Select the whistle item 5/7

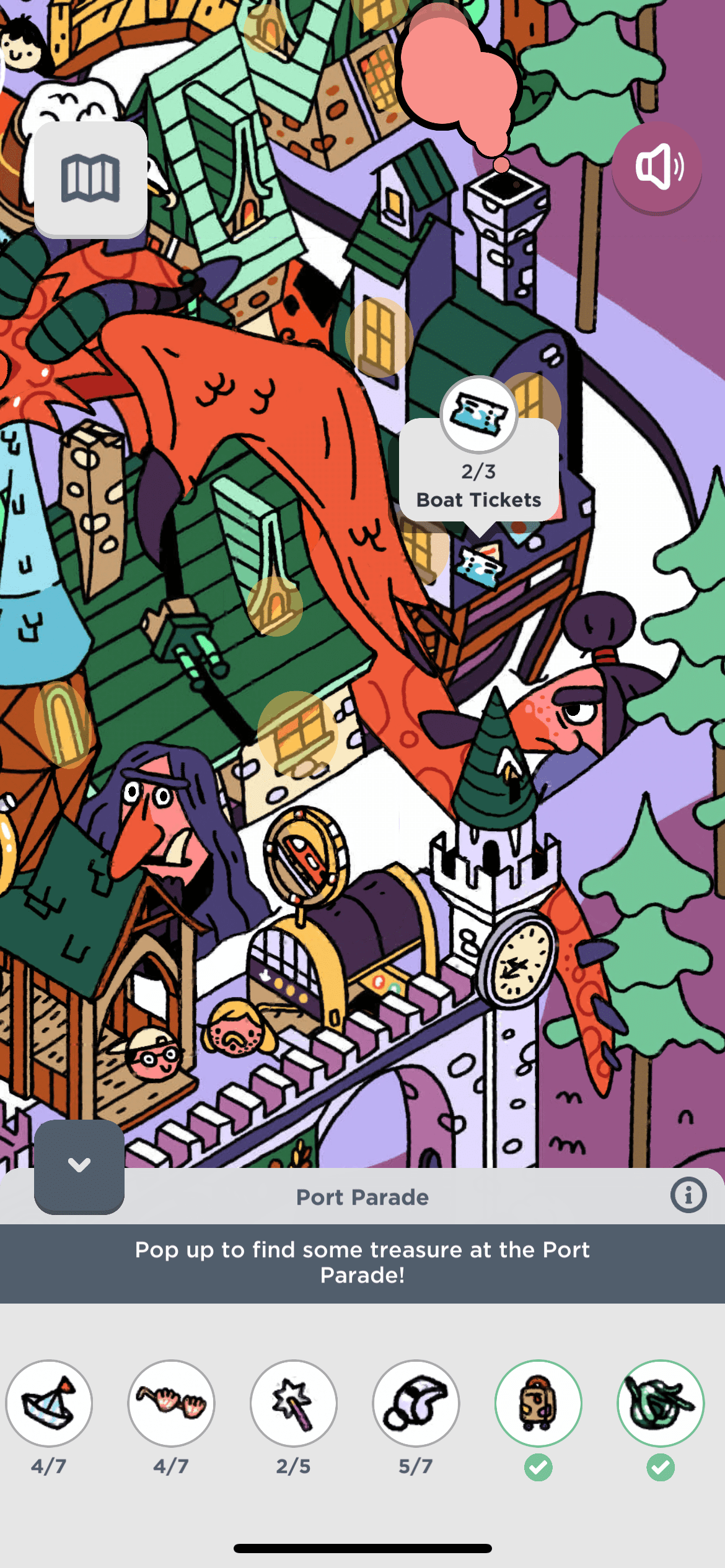point(416,1403)
